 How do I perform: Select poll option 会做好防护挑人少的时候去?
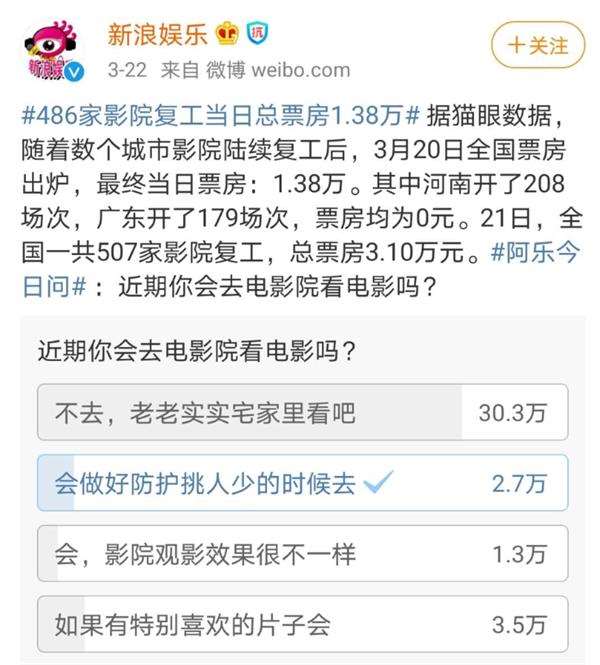(301, 483)
